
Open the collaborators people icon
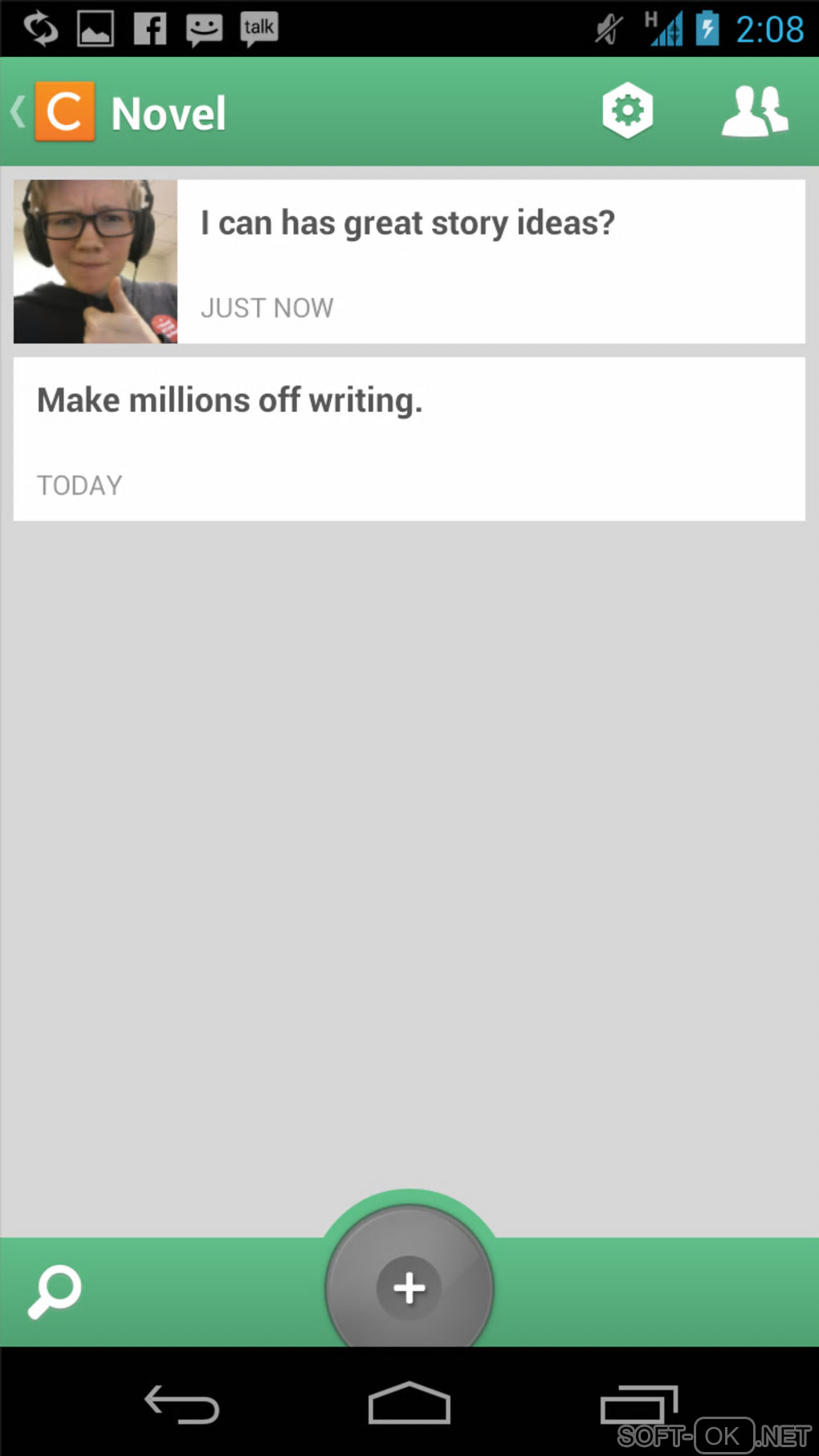pos(755,111)
